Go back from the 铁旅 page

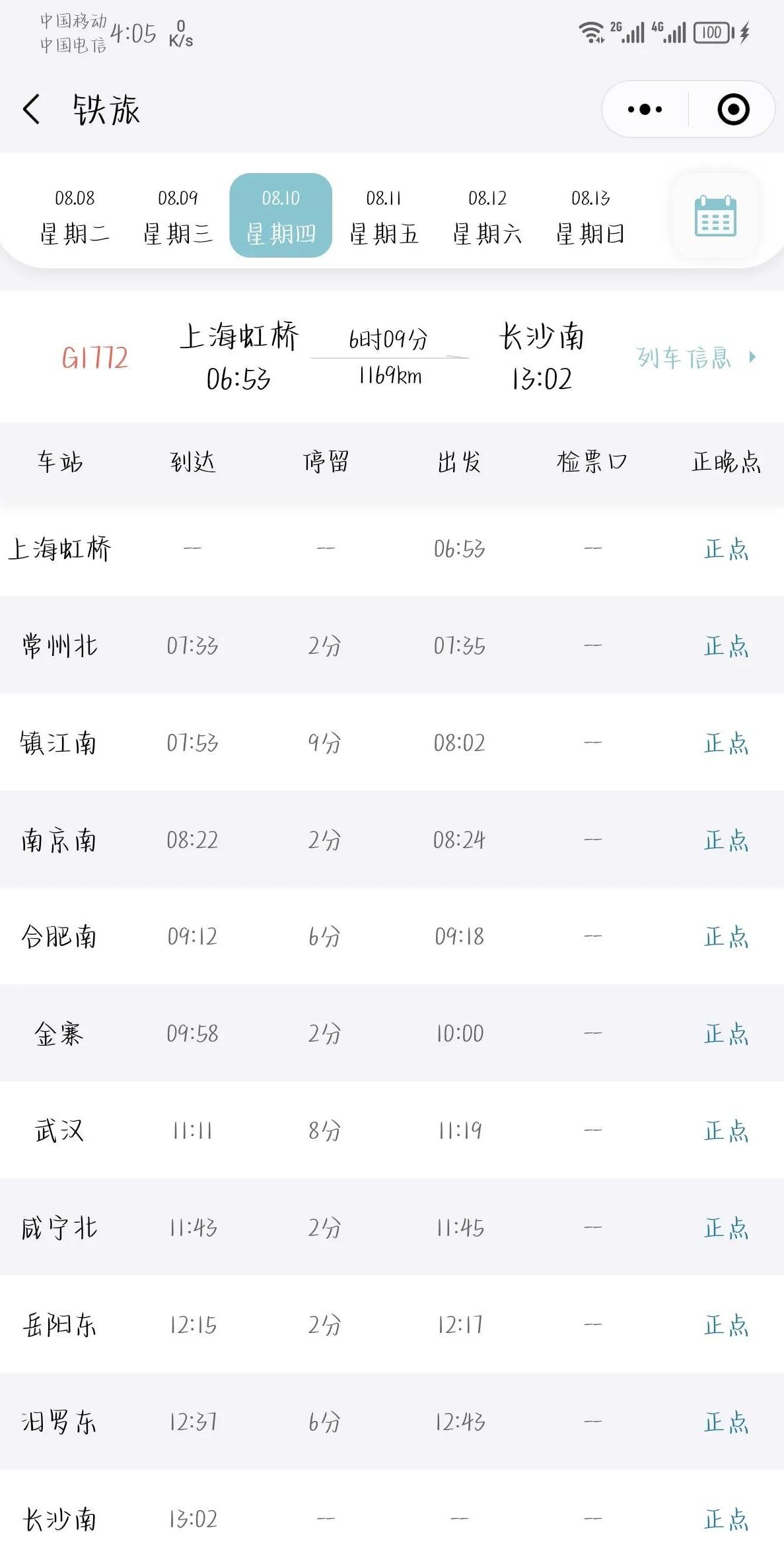point(32,109)
